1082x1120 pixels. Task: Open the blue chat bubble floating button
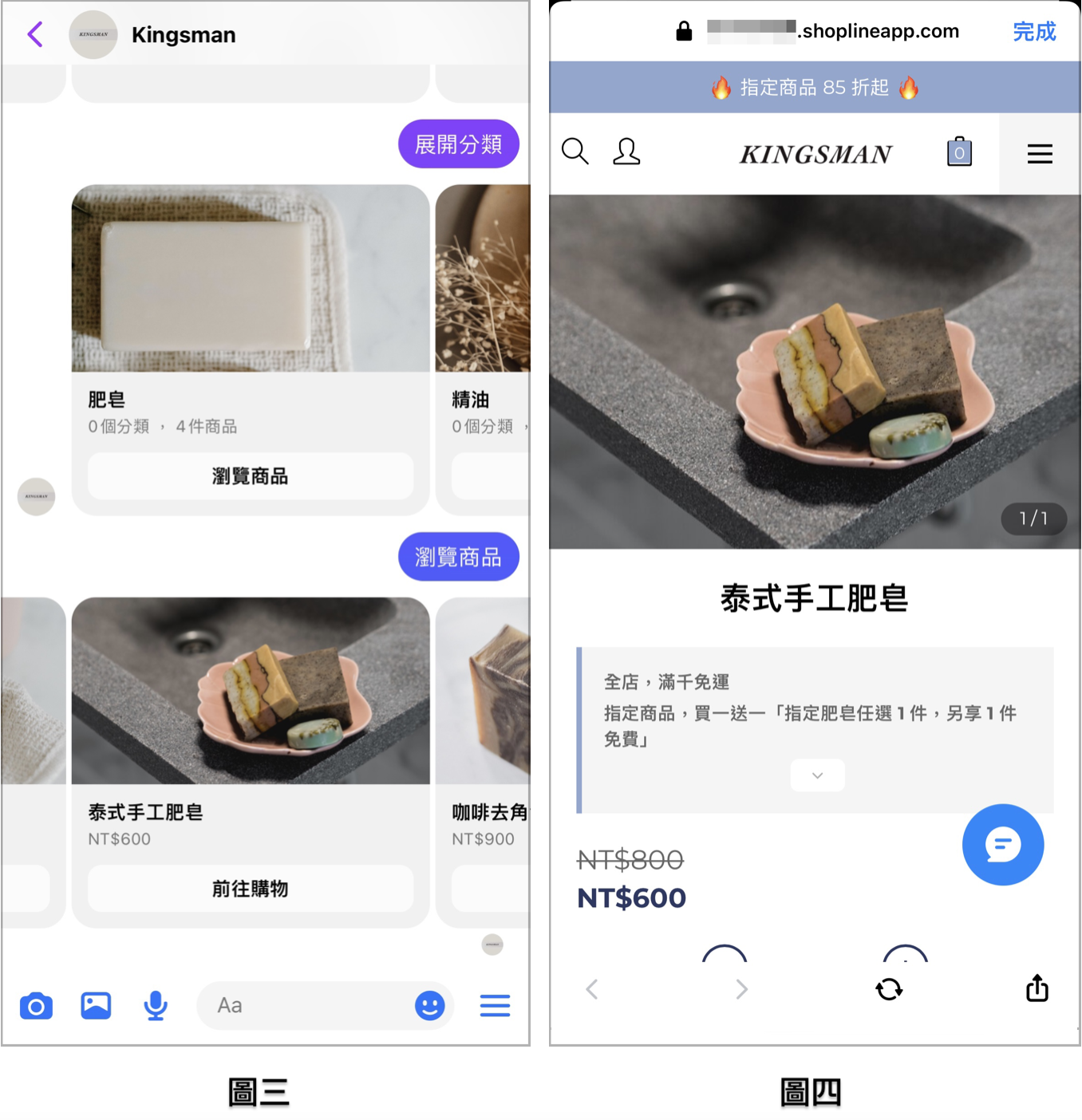1002,845
